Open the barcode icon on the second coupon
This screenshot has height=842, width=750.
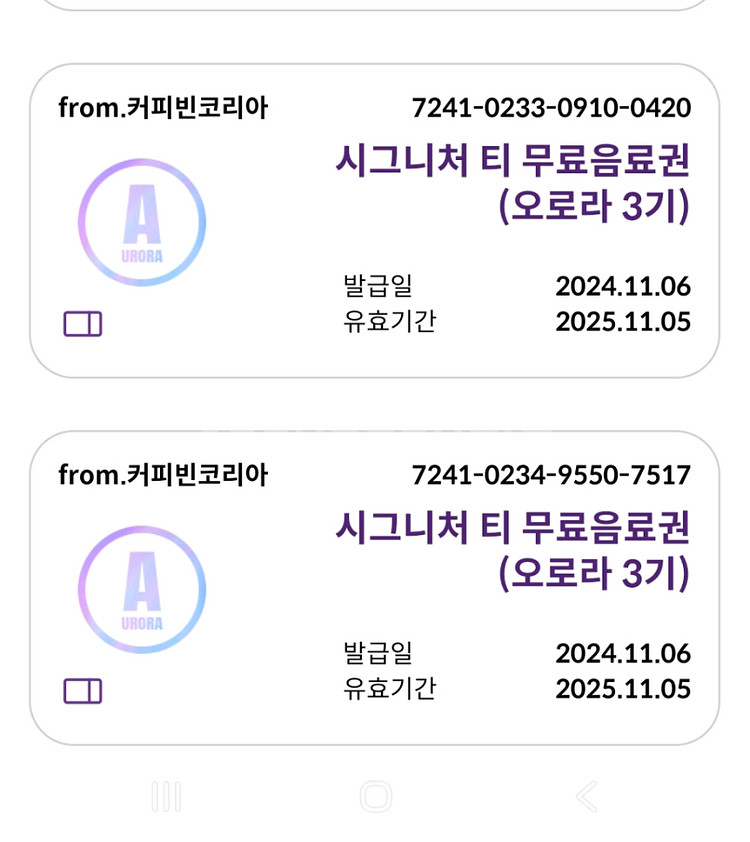click(x=85, y=690)
